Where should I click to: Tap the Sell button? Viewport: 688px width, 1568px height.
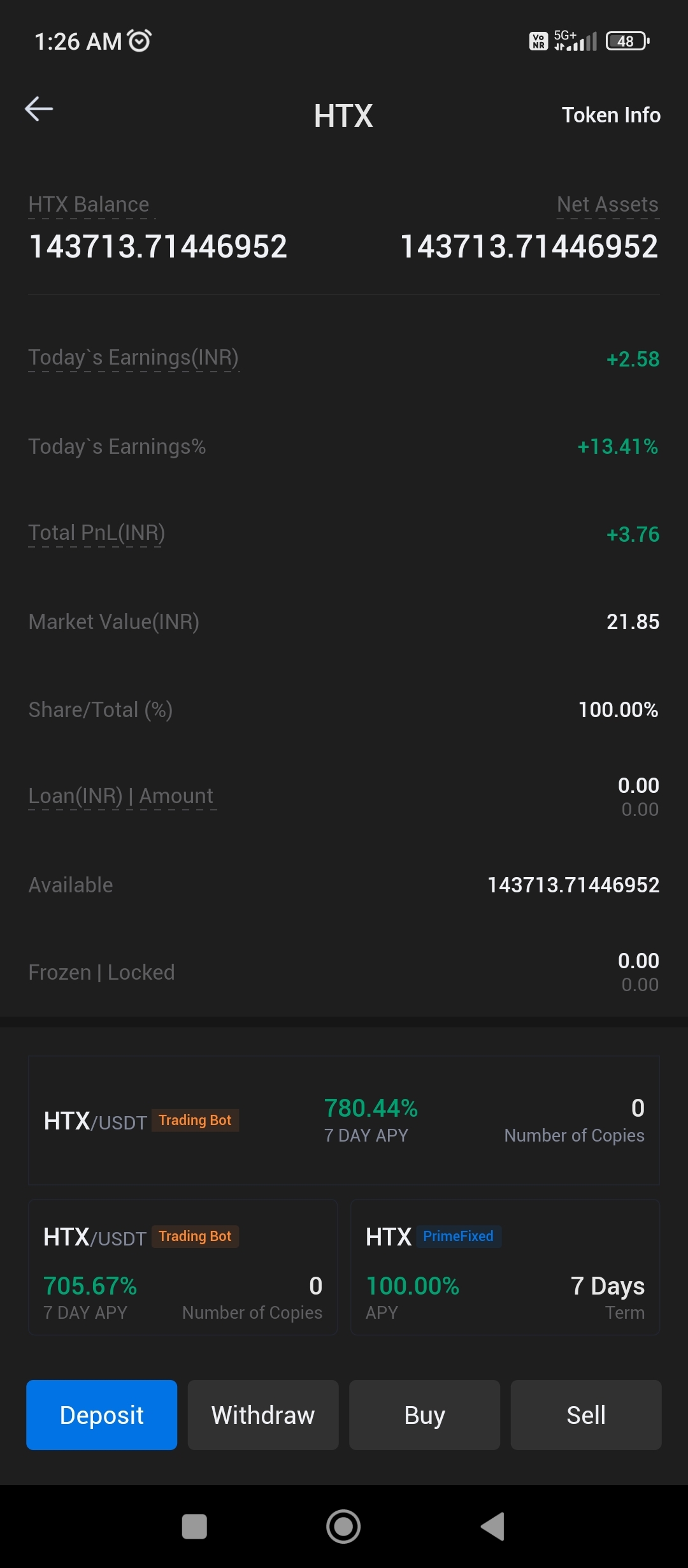(585, 1414)
